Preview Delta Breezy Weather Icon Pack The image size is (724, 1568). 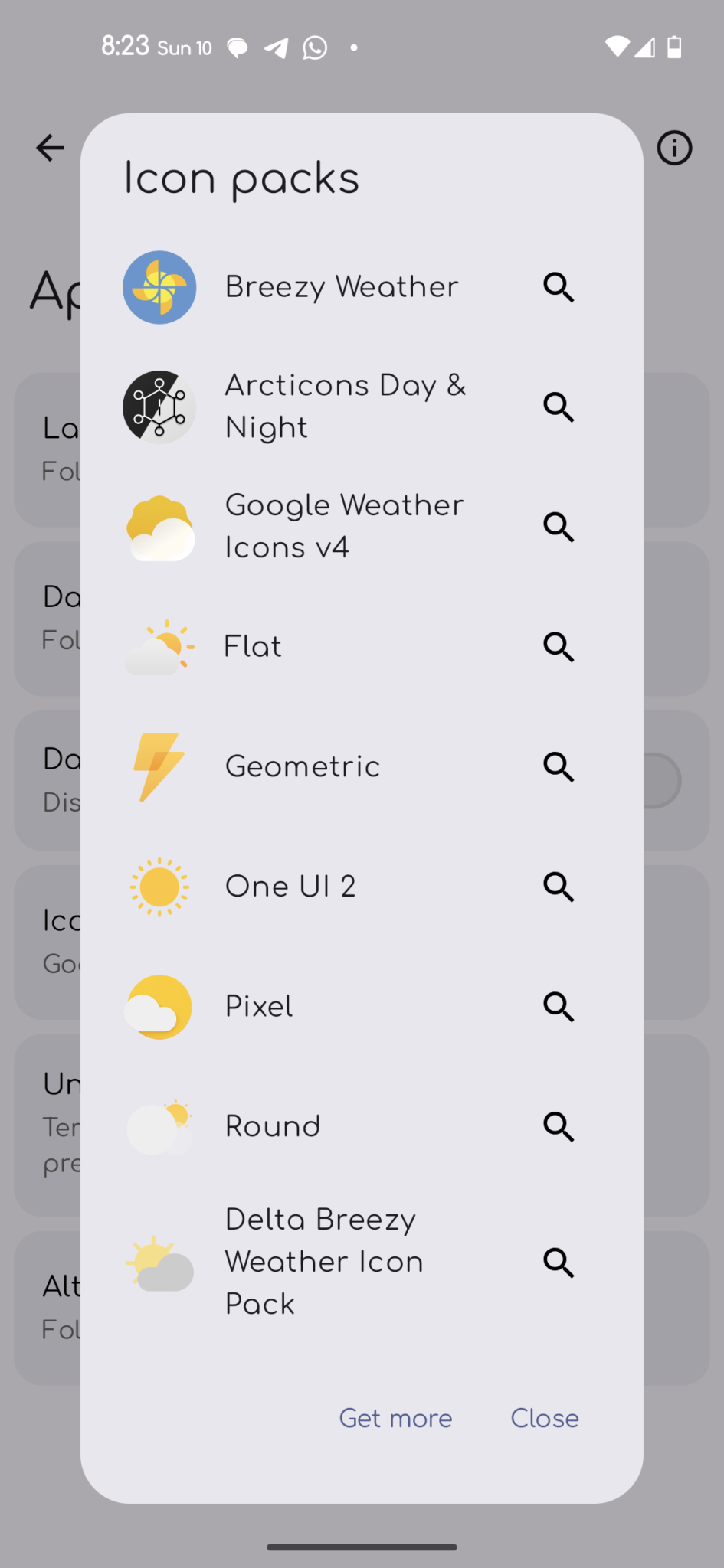tap(559, 1262)
